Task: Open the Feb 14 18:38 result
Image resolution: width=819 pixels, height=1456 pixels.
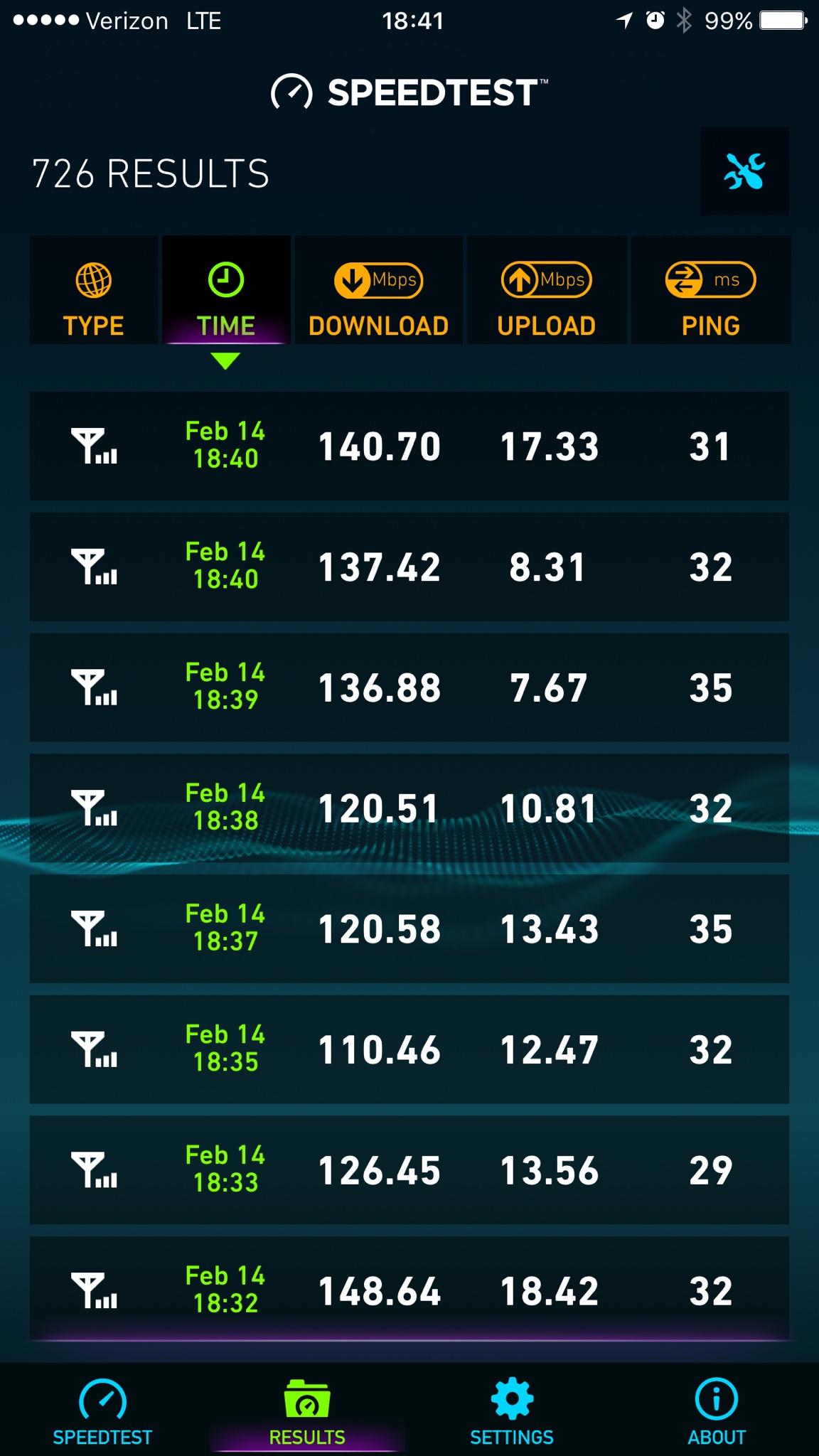Action: (409, 808)
